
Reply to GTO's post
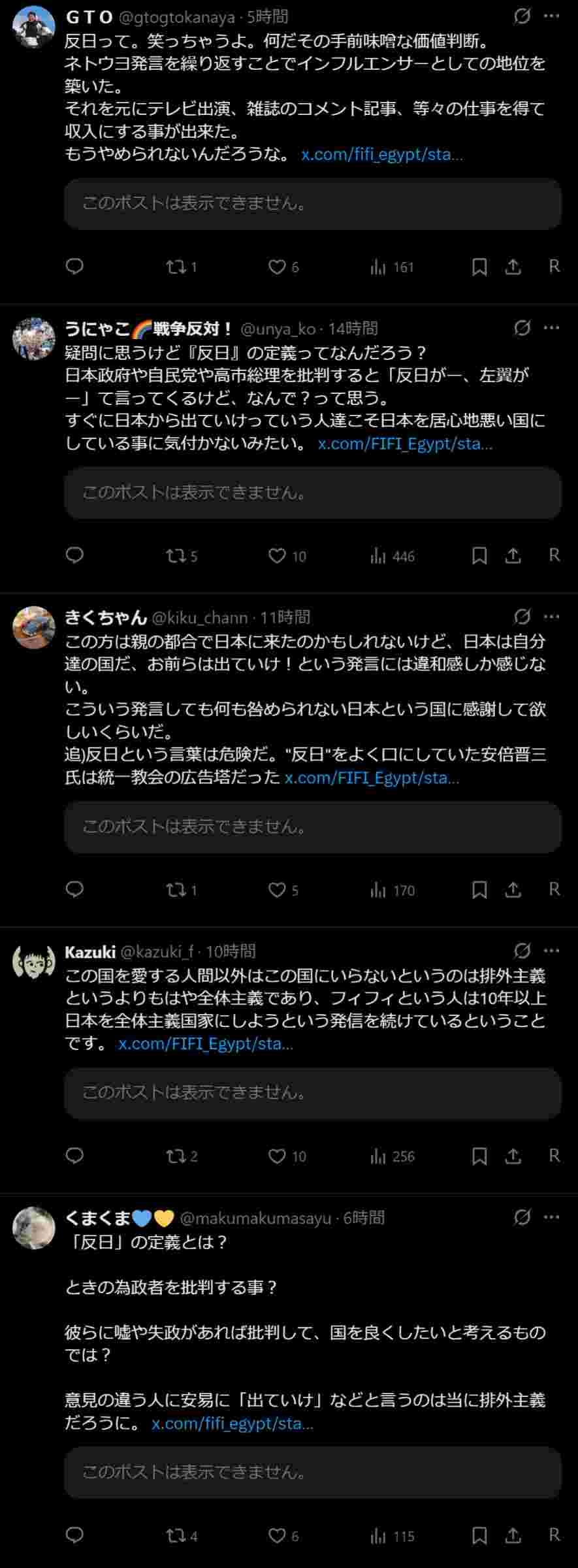pos(75,267)
